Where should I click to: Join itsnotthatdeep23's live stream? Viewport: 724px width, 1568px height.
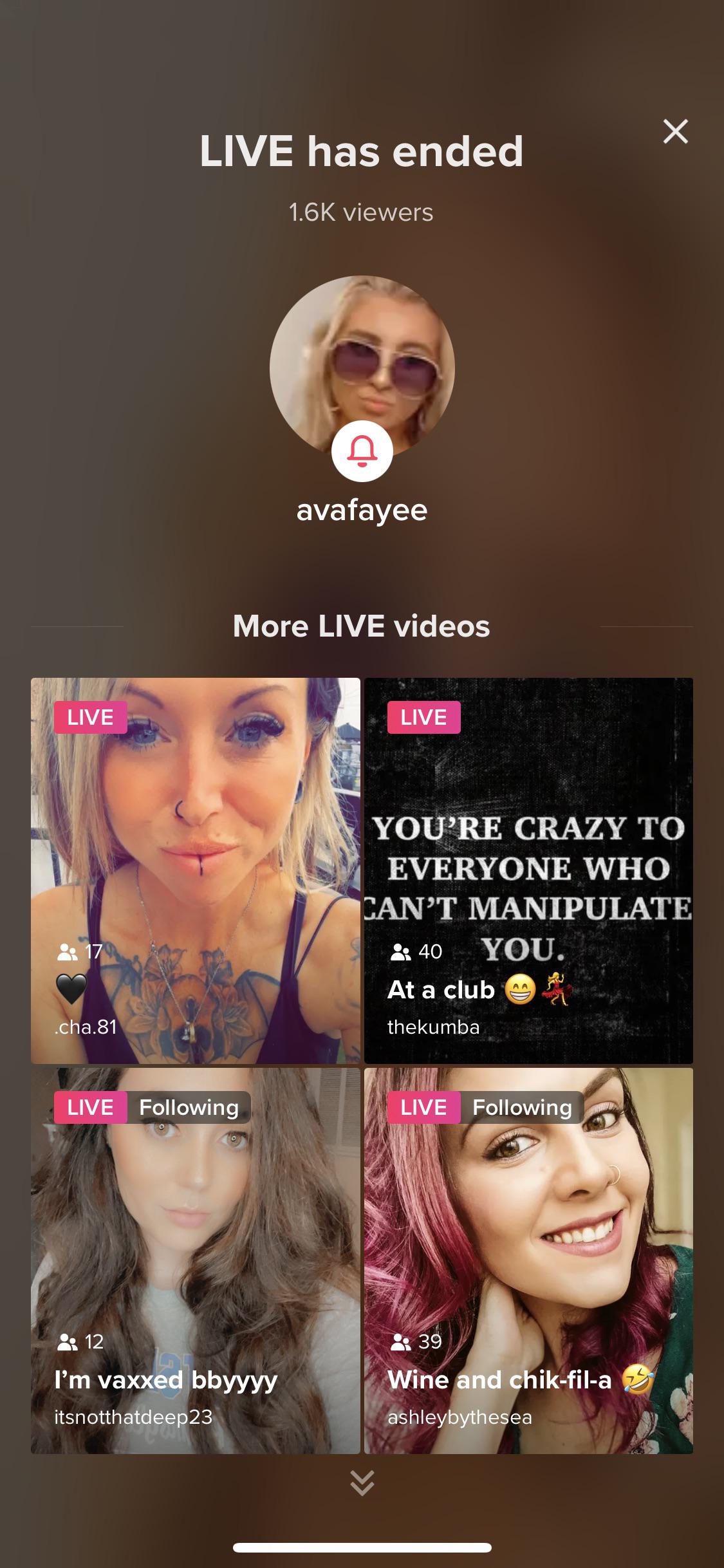click(x=195, y=1260)
